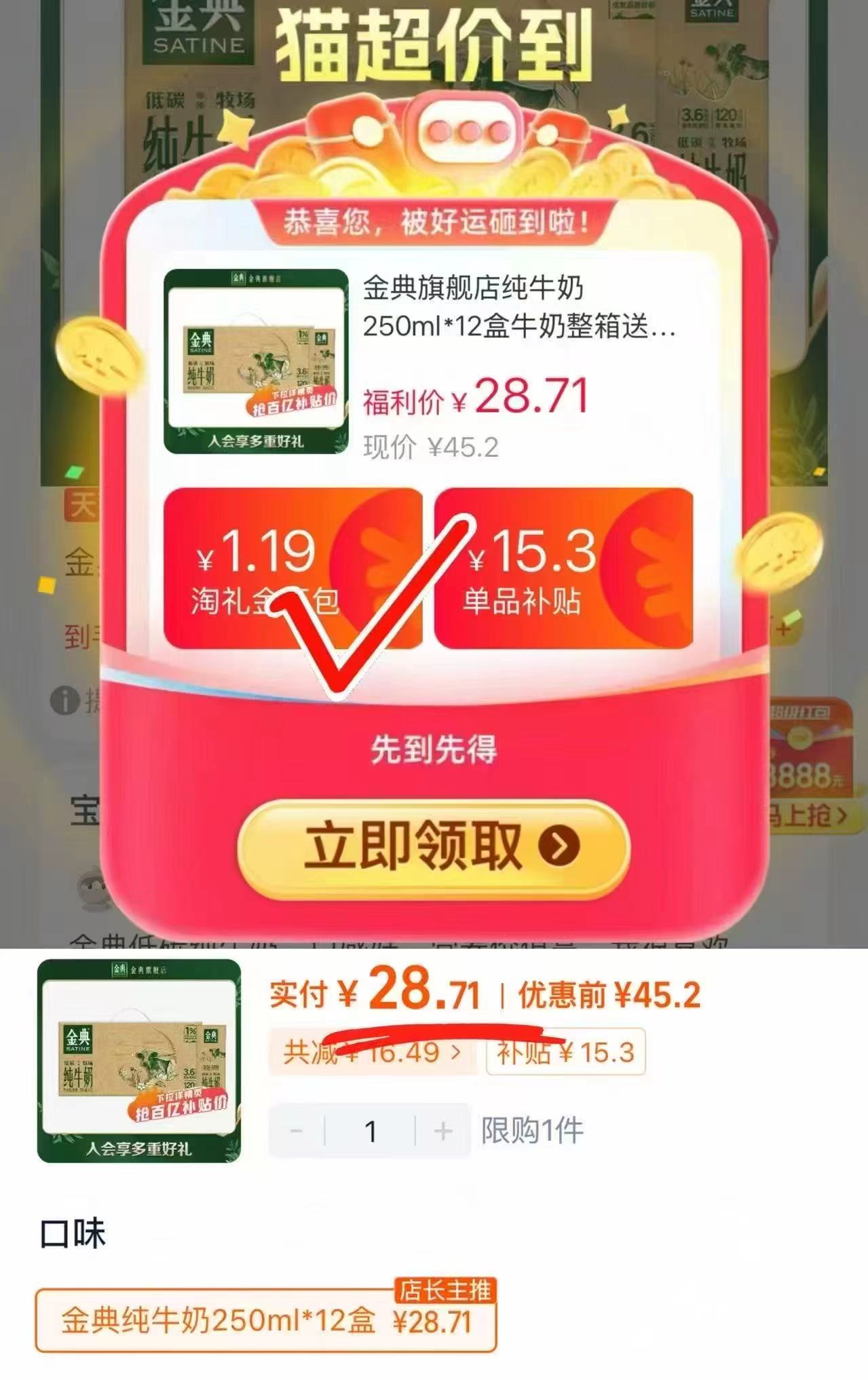Expand the arrow inside 立即领取 button
This screenshot has height=1380, width=868.
click(x=558, y=844)
